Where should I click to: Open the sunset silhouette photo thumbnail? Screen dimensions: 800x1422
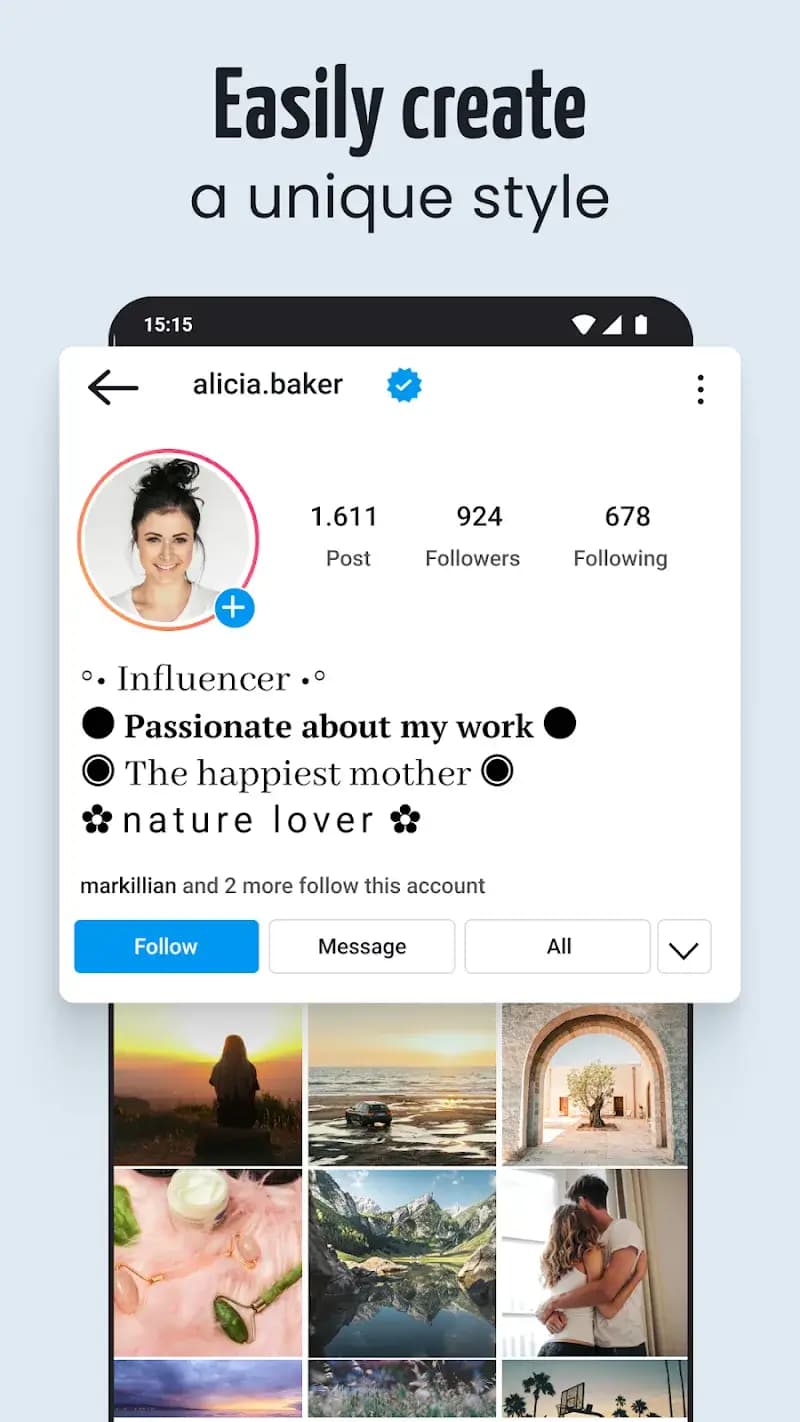206,1082
